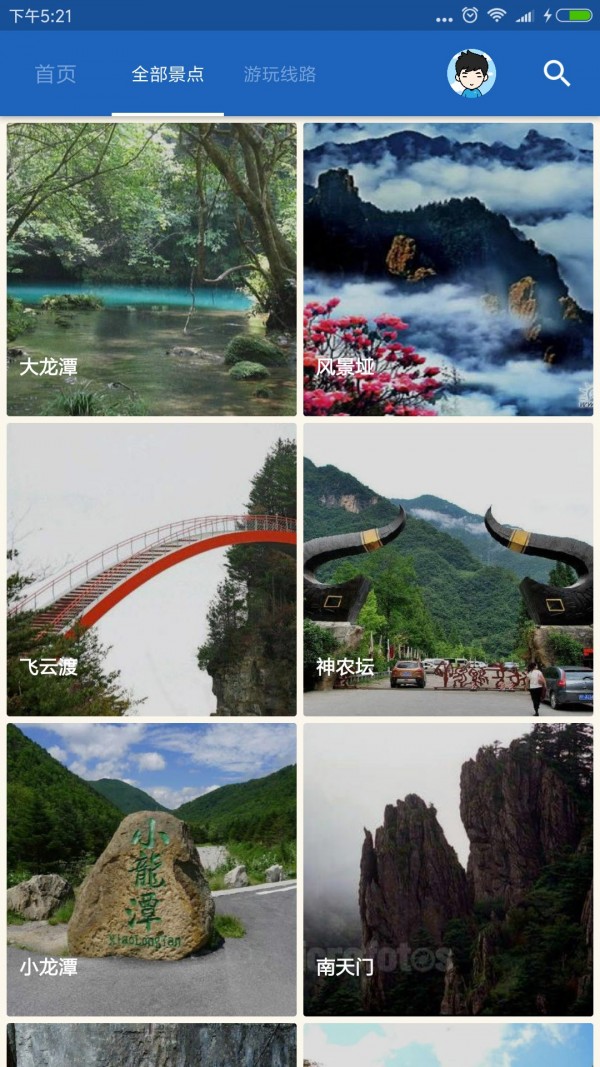Tap the search magnifier icon
This screenshot has width=600, height=1067.
[x=557, y=73]
